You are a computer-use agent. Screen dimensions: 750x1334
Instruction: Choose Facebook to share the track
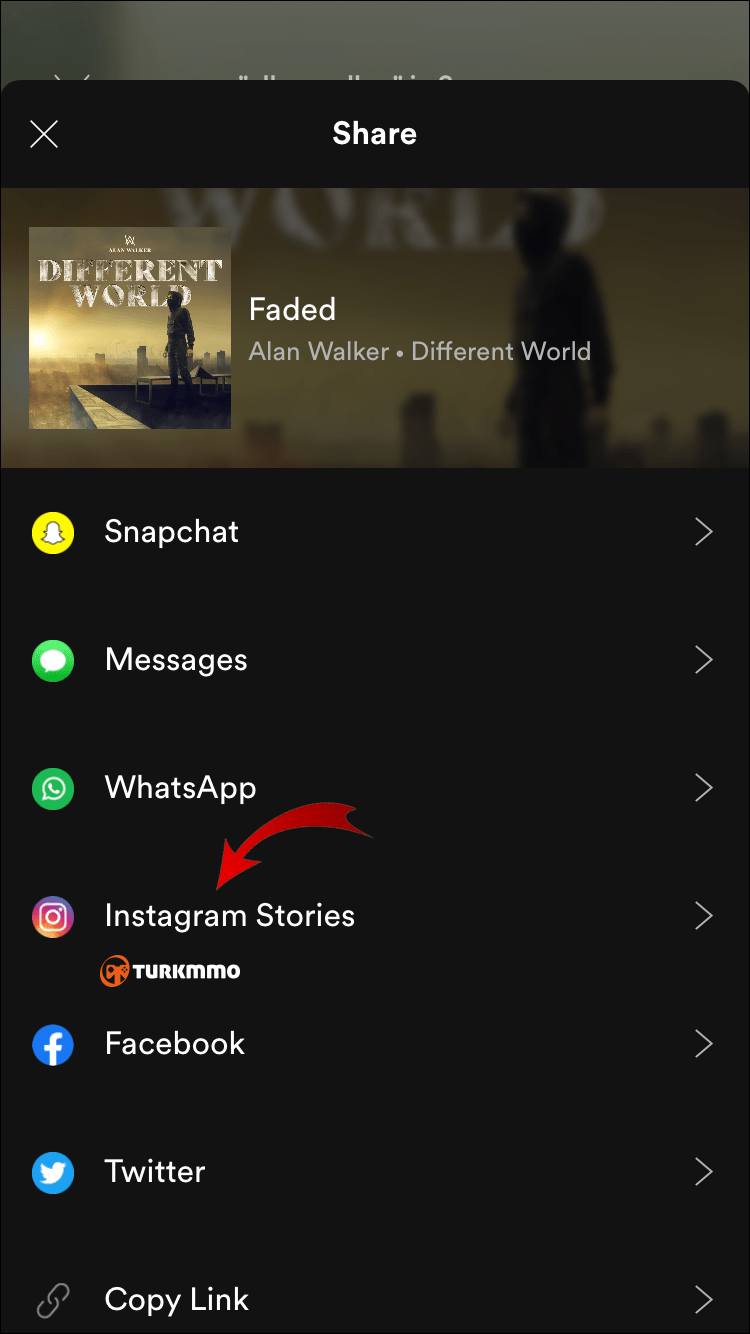pyautogui.click(x=375, y=1044)
